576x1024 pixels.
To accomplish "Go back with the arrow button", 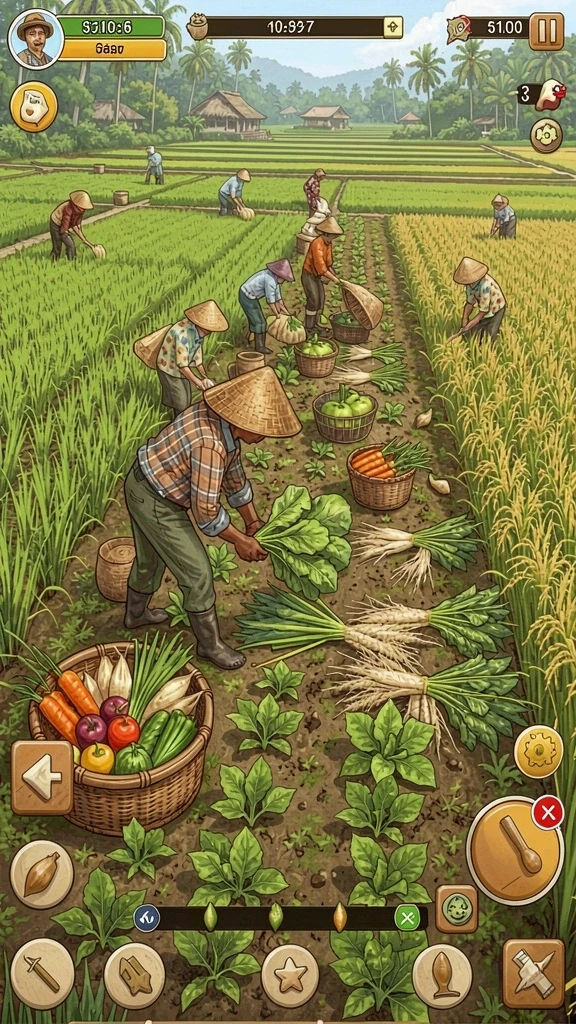I will pyautogui.click(x=42, y=778).
